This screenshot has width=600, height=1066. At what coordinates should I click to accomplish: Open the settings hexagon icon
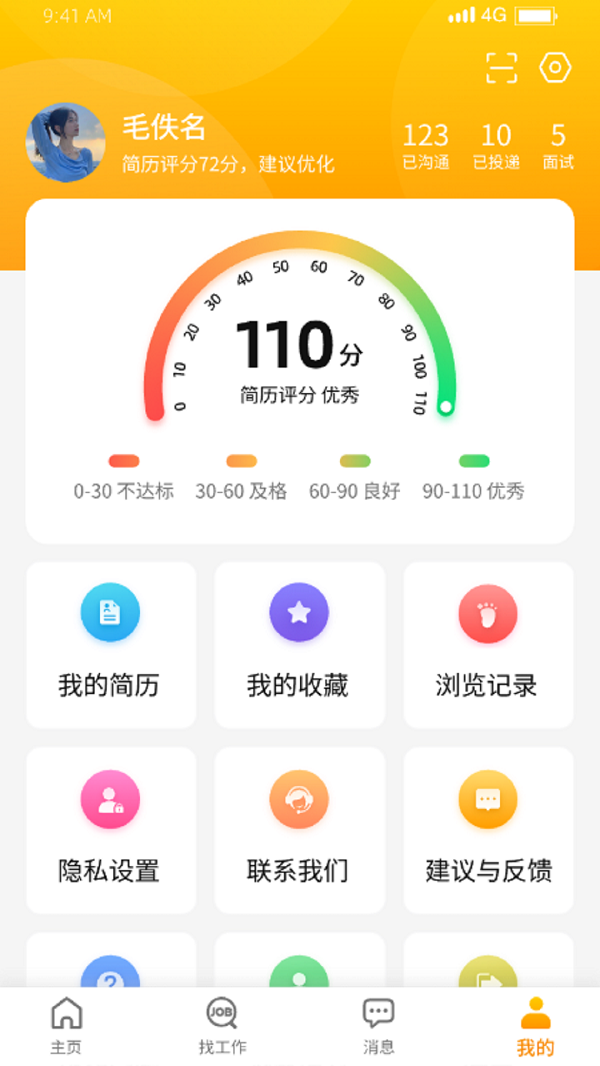click(x=555, y=68)
